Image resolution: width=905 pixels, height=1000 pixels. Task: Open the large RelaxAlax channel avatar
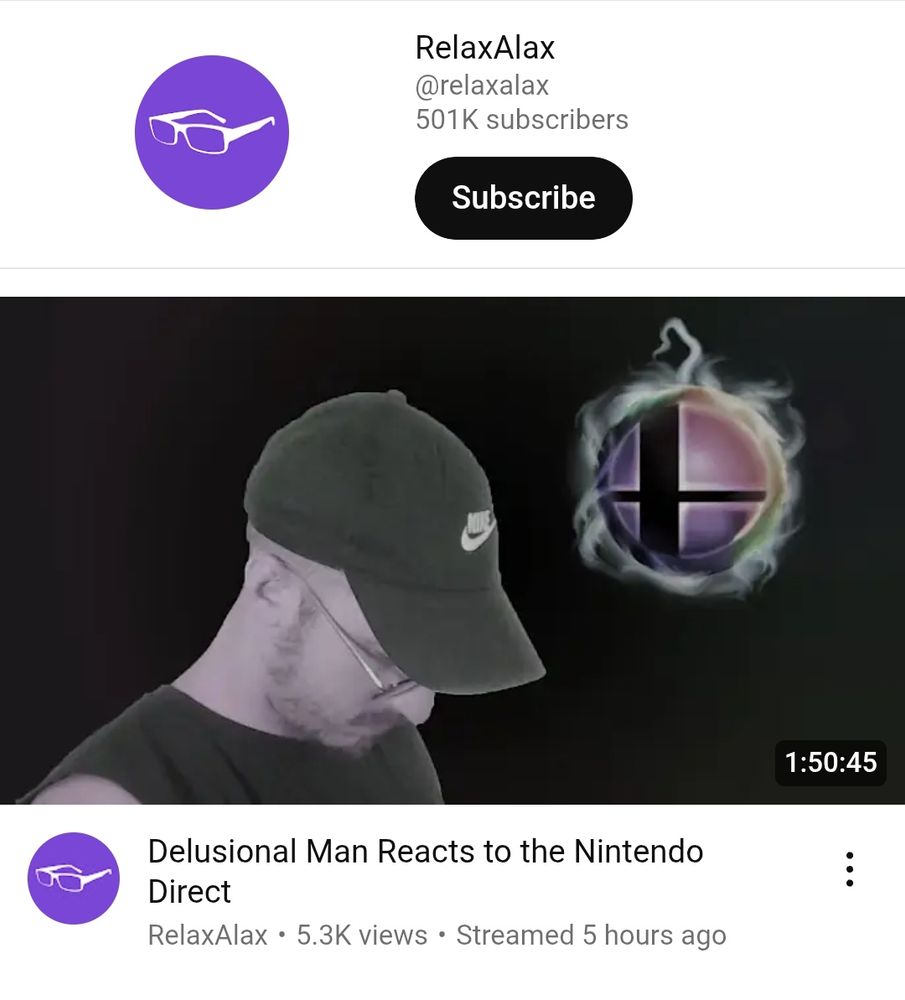point(212,132)
